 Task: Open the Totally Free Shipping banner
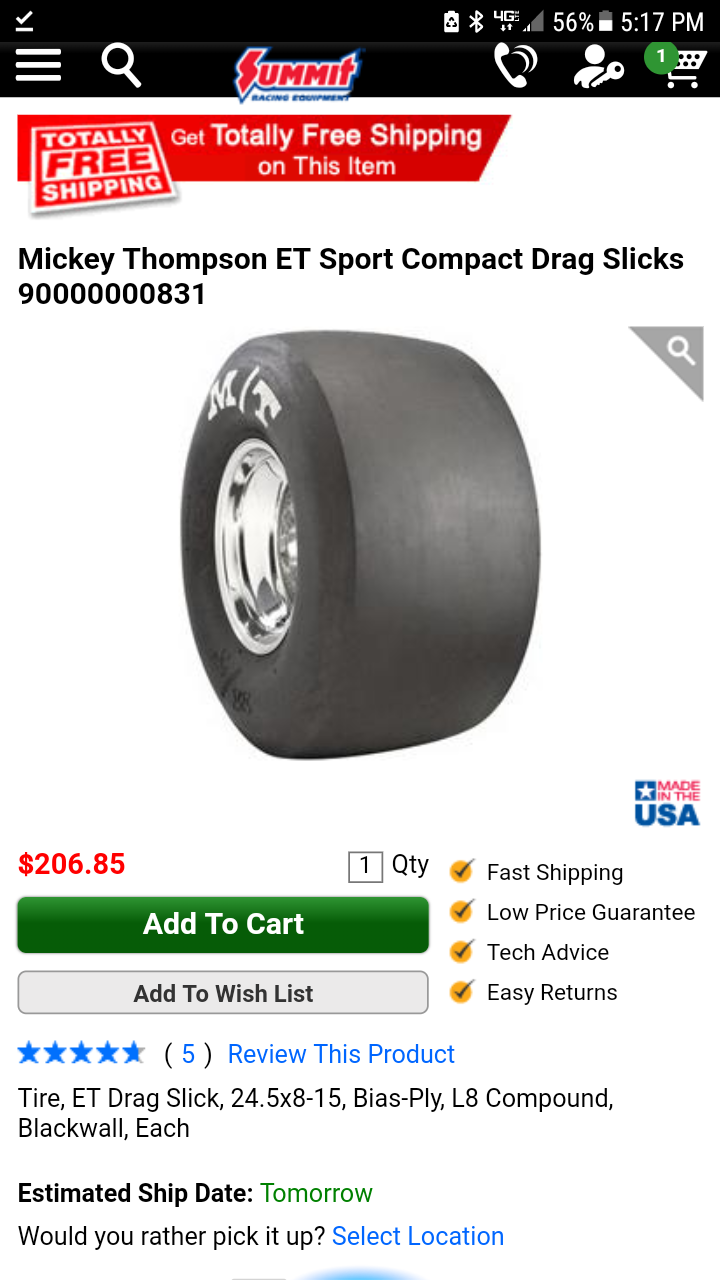pyautogui.click(x=264, y=160)
